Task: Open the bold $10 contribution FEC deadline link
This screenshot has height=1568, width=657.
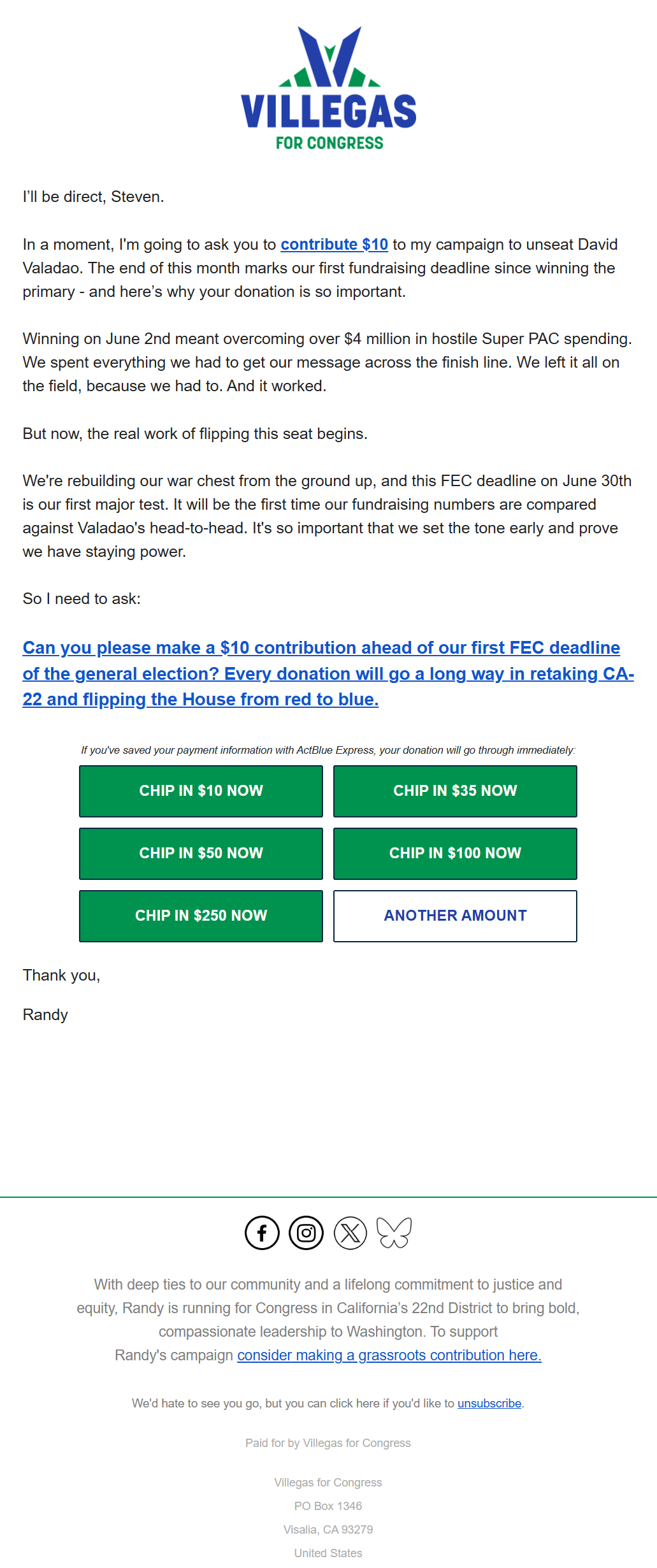Action: (x=328, y=673)
